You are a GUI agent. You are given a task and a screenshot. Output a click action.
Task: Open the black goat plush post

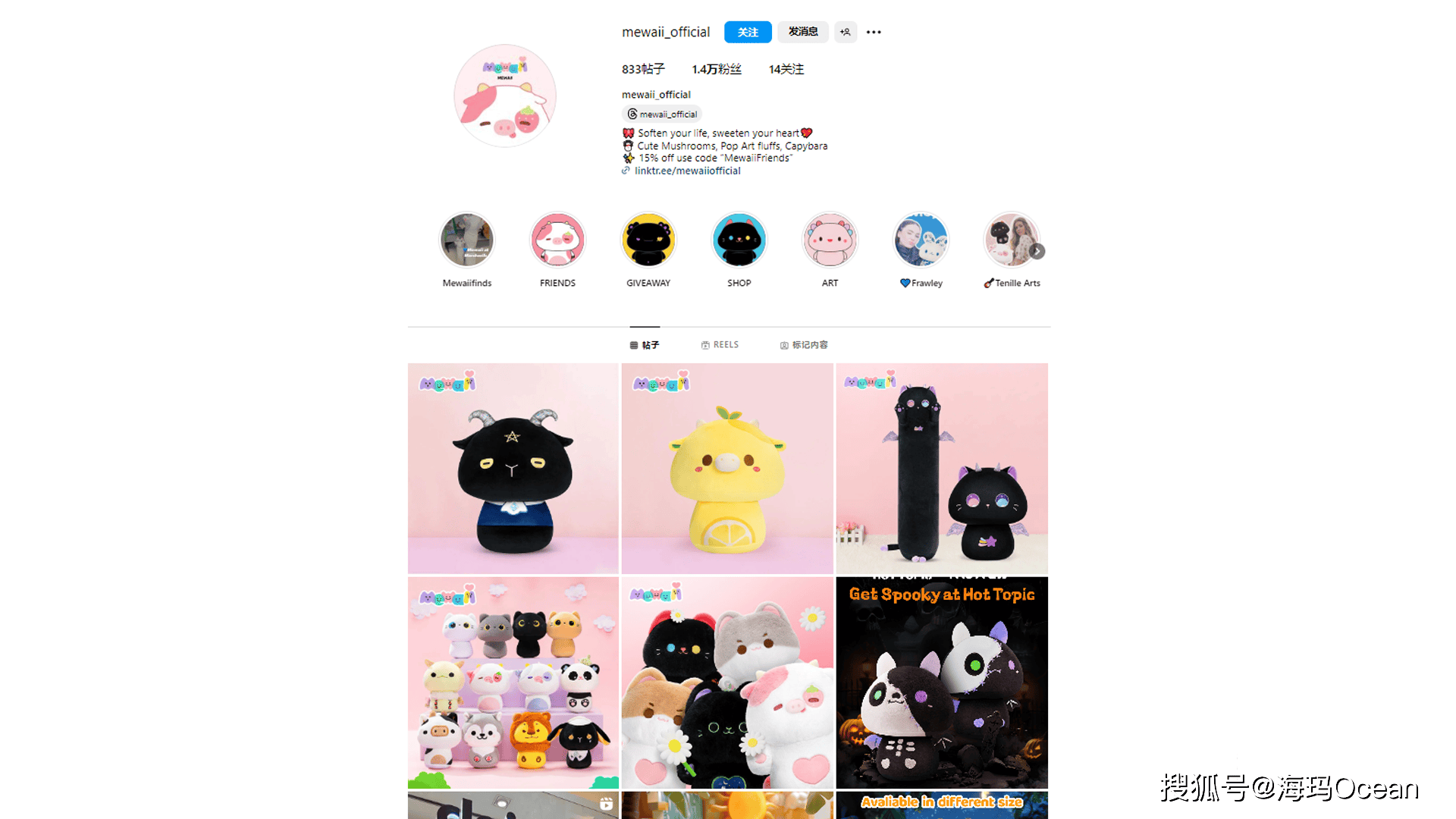click(x=513, y=469)
